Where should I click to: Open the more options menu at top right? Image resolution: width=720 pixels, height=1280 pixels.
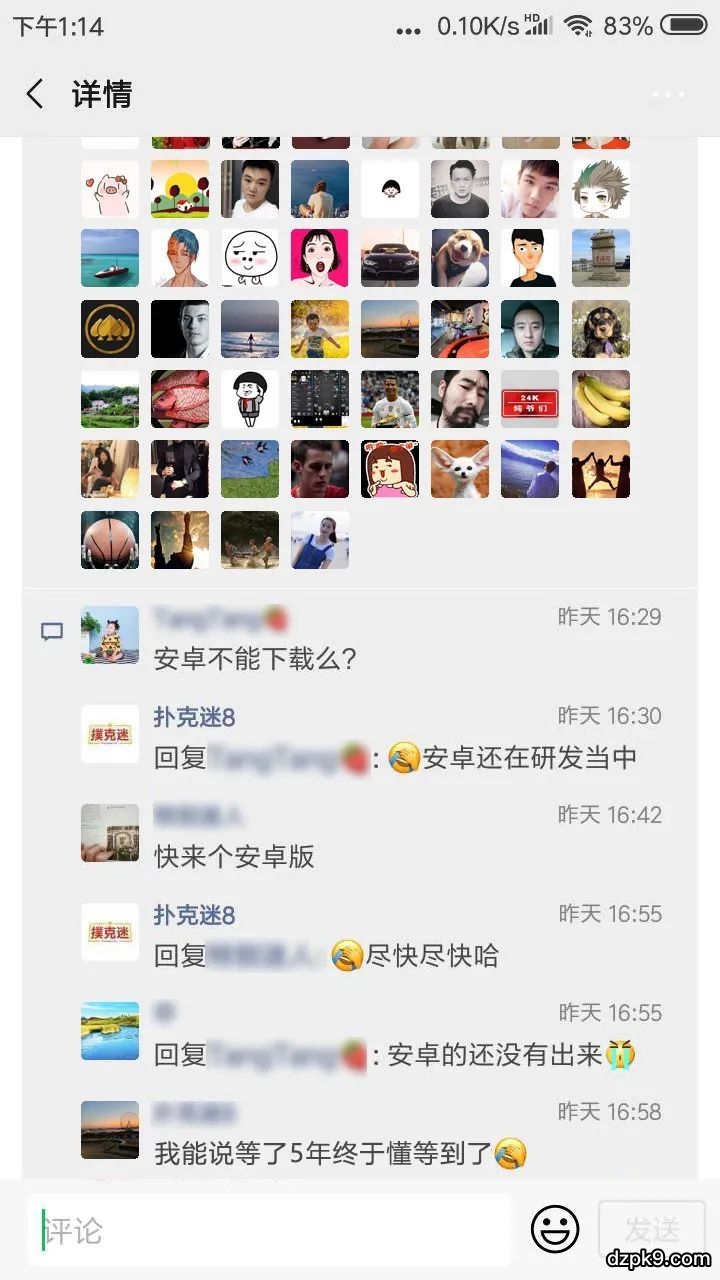pyautogui.click(x=668, y=95)
